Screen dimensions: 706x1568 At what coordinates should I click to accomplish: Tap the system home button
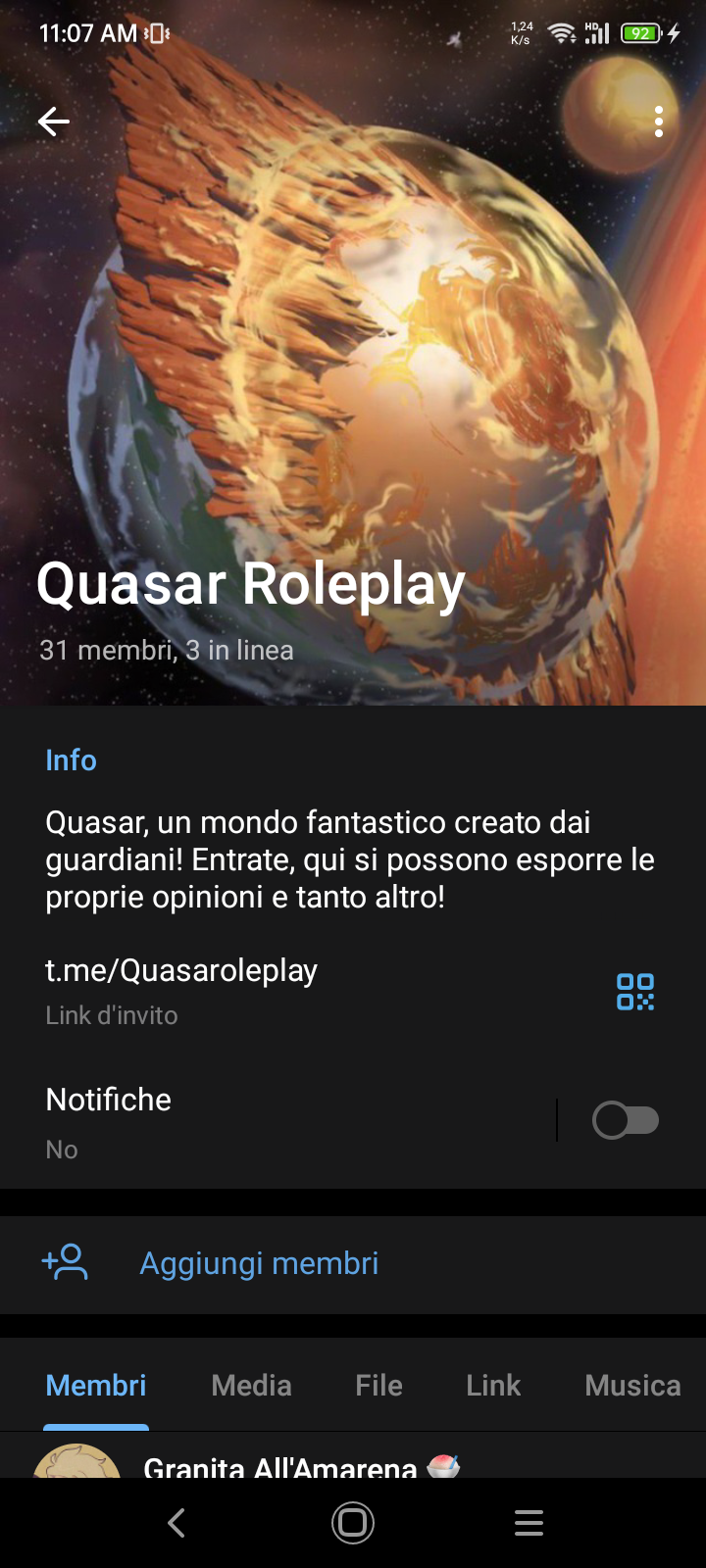coord(353,1523)
